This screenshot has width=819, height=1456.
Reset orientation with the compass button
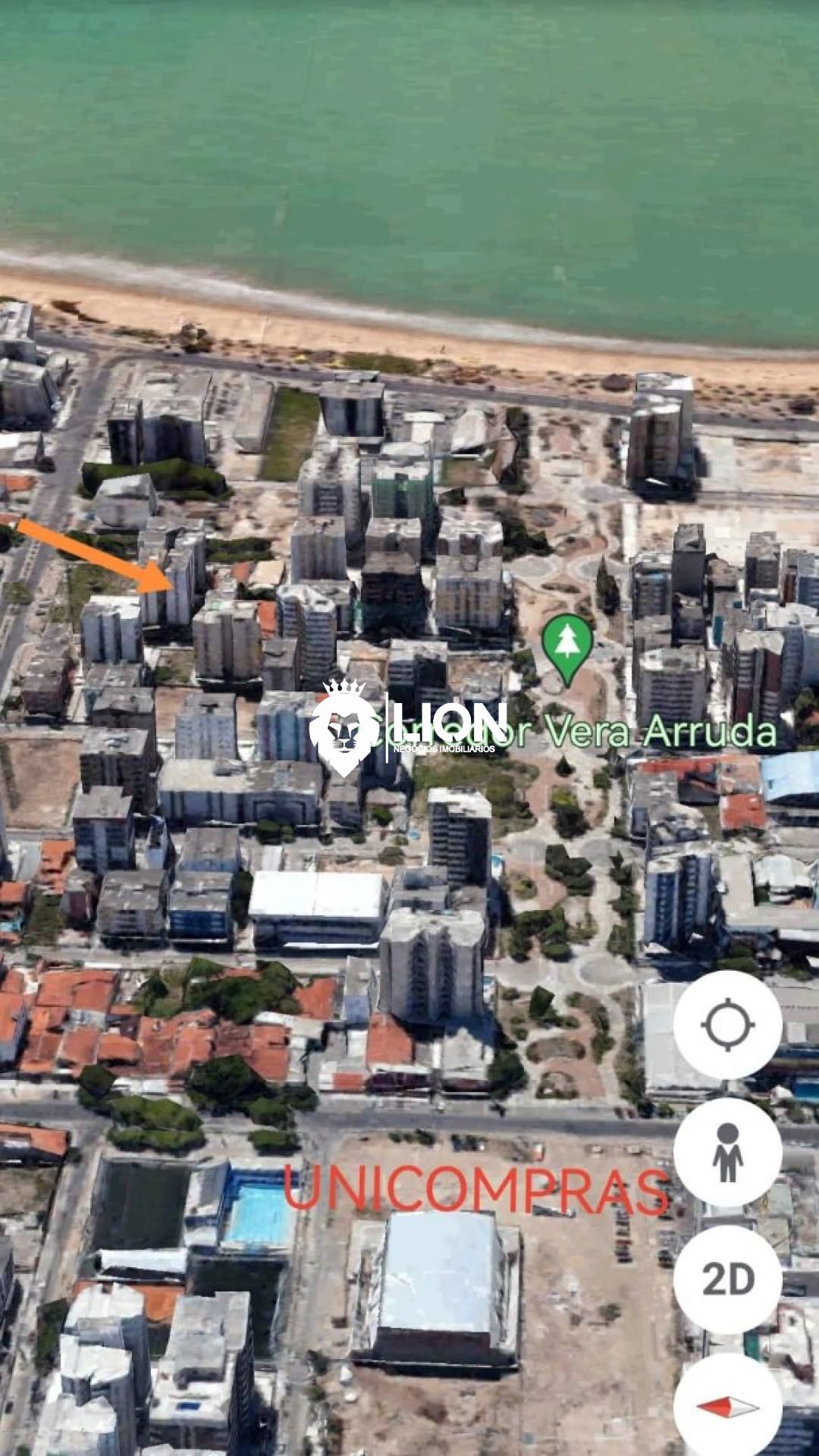(727, 1407)
